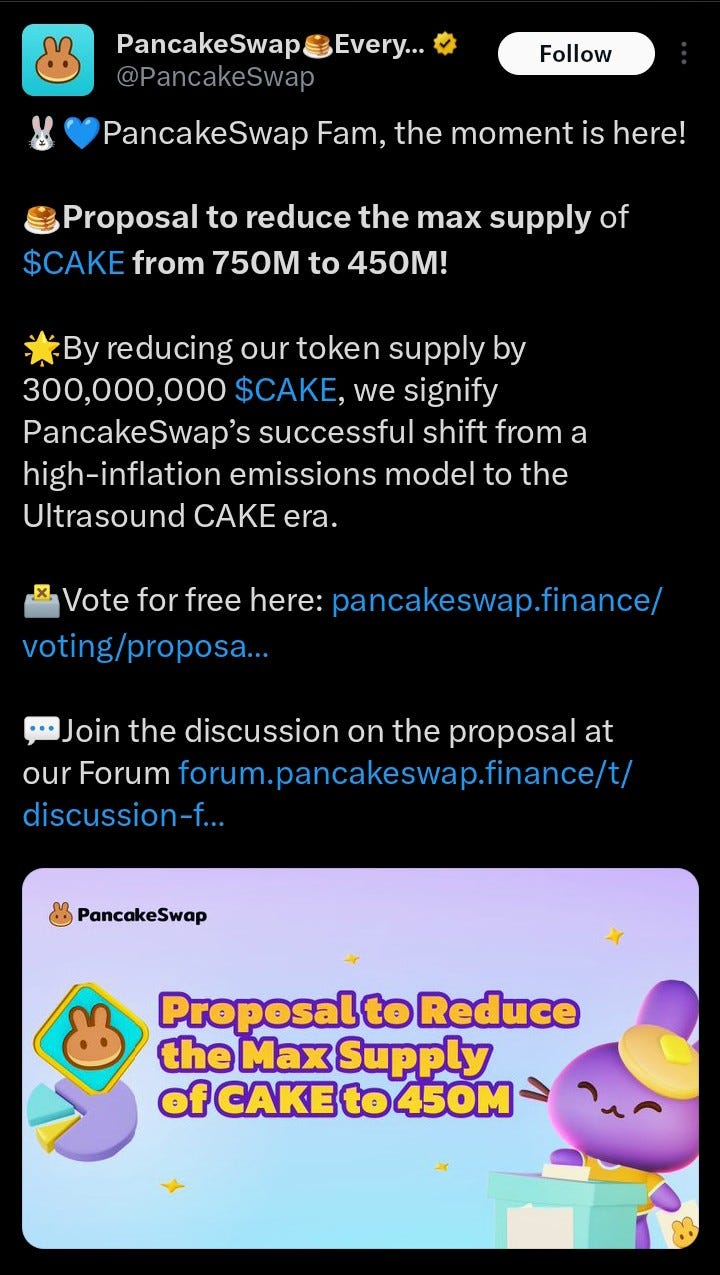The width and height of the screenshot is (720, 1275).
Task: Open the post's overflow menu
Action: pyautogui.click(x=684, y=53)
